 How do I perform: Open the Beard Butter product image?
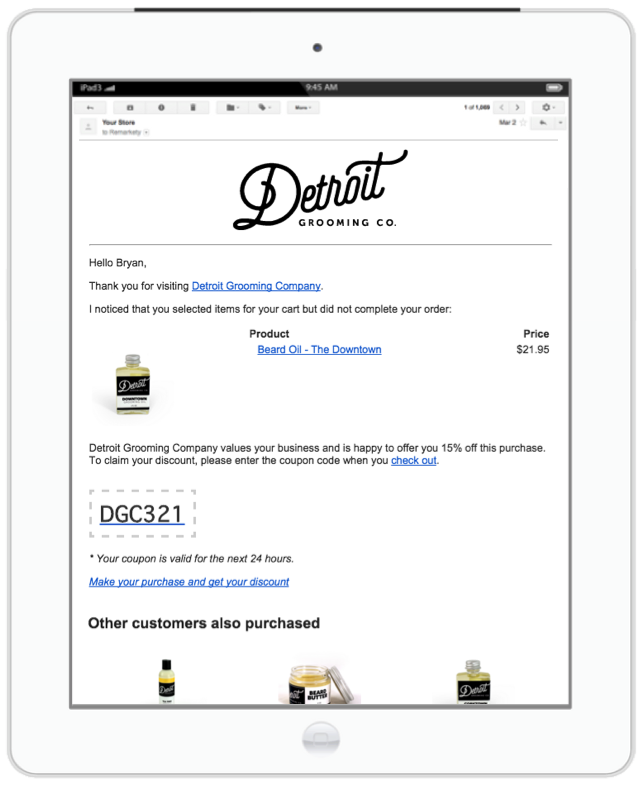[319, 685]
